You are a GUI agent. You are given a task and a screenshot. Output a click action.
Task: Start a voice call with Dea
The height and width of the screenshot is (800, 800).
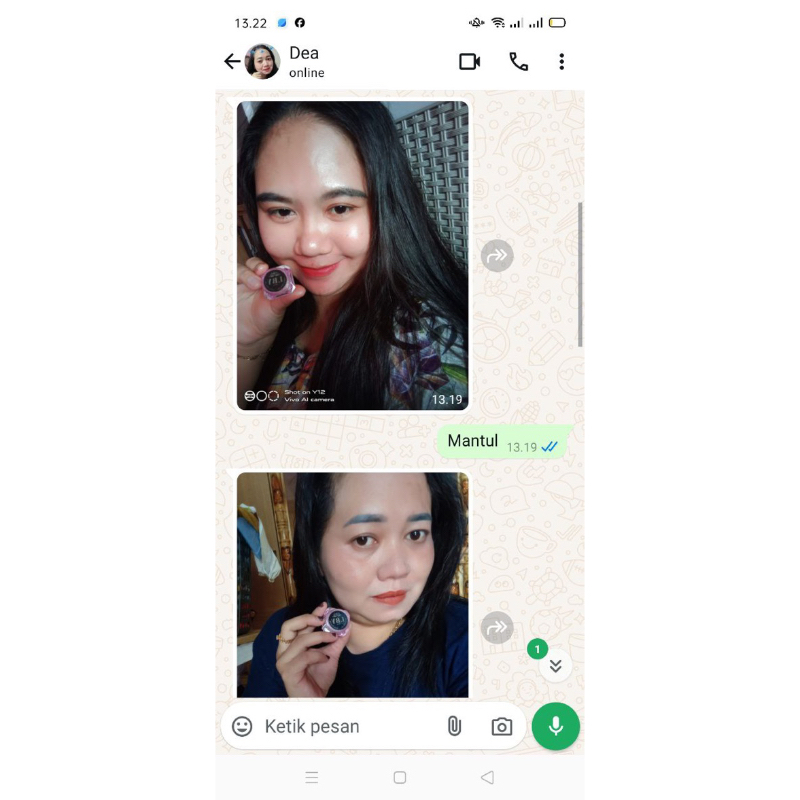[x=518, y=62]
